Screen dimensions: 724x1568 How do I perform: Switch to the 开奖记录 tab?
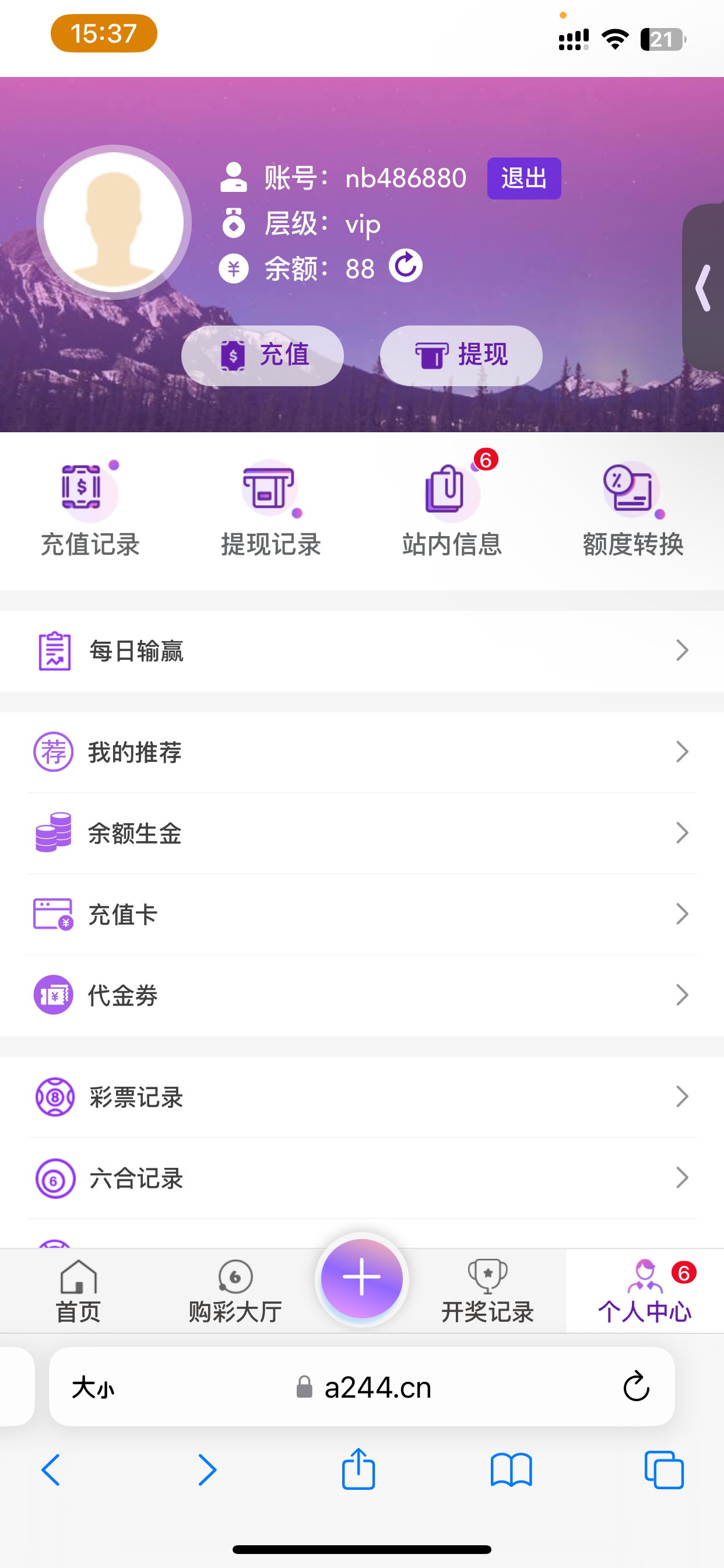487,1291
